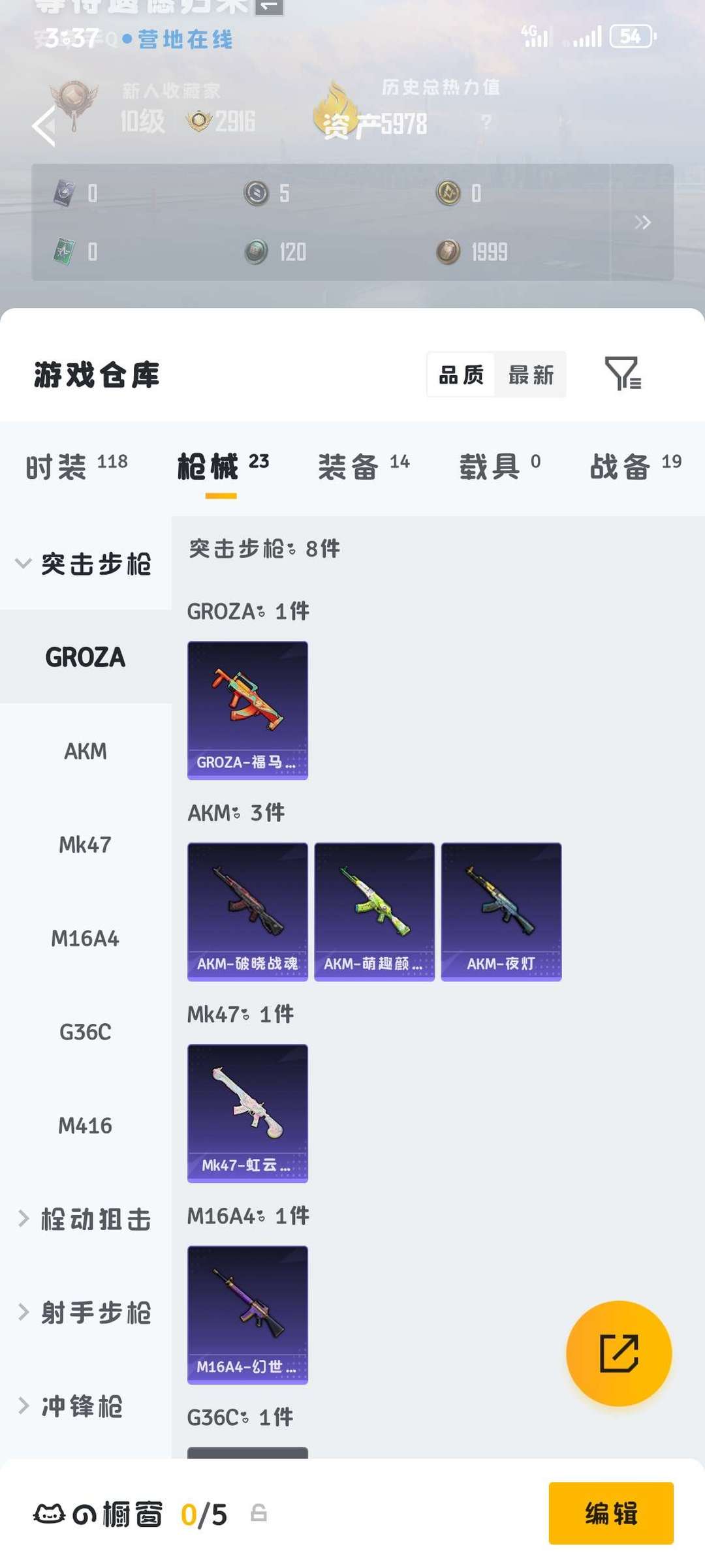Open the filter icon beside 最新
Viewport: 705px width, 1568px height.
[x=622, y=374]
